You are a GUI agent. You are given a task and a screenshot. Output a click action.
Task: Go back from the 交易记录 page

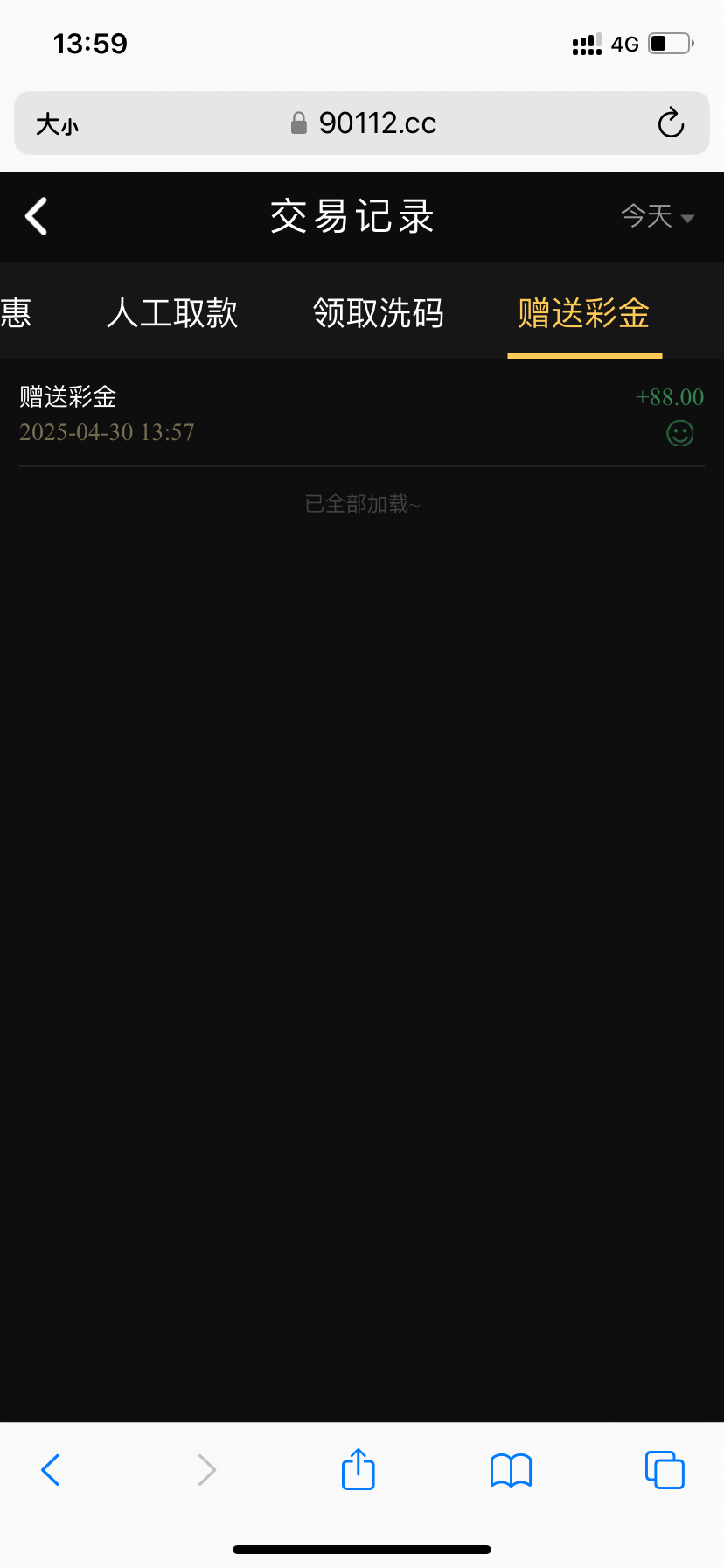[x=37, y=216]
